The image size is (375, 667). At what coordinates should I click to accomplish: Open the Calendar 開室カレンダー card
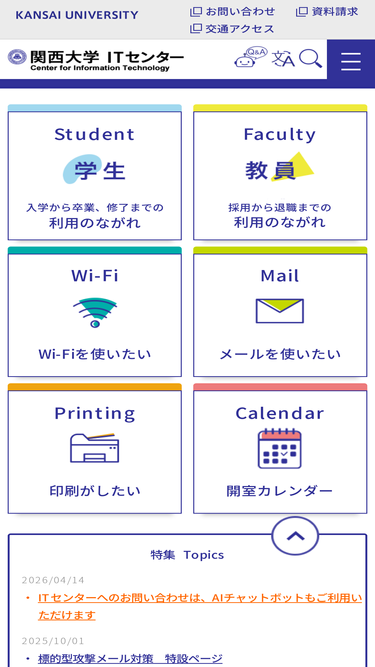point(280,449)
